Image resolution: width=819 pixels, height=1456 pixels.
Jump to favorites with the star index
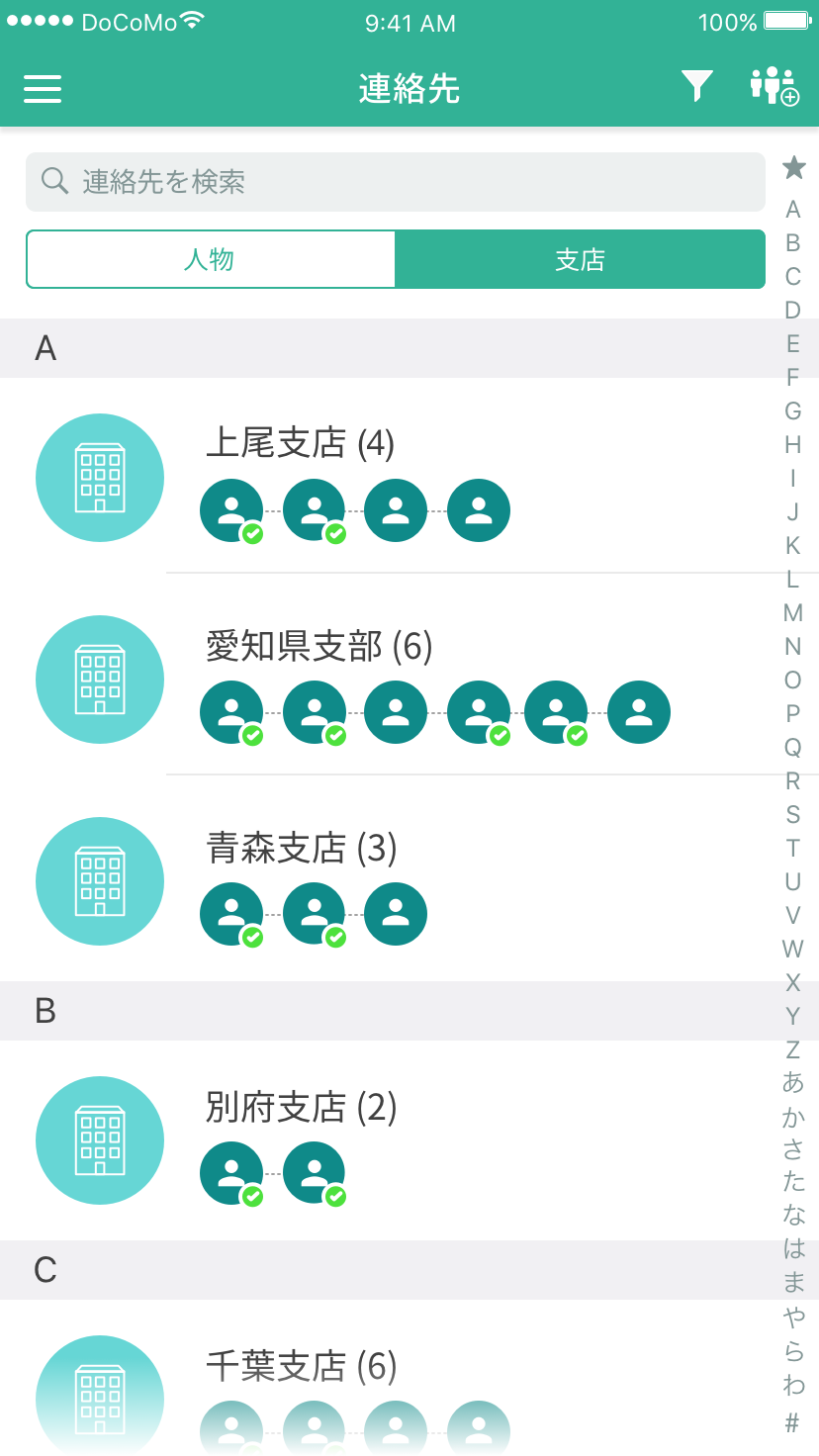tap(793, 168)
